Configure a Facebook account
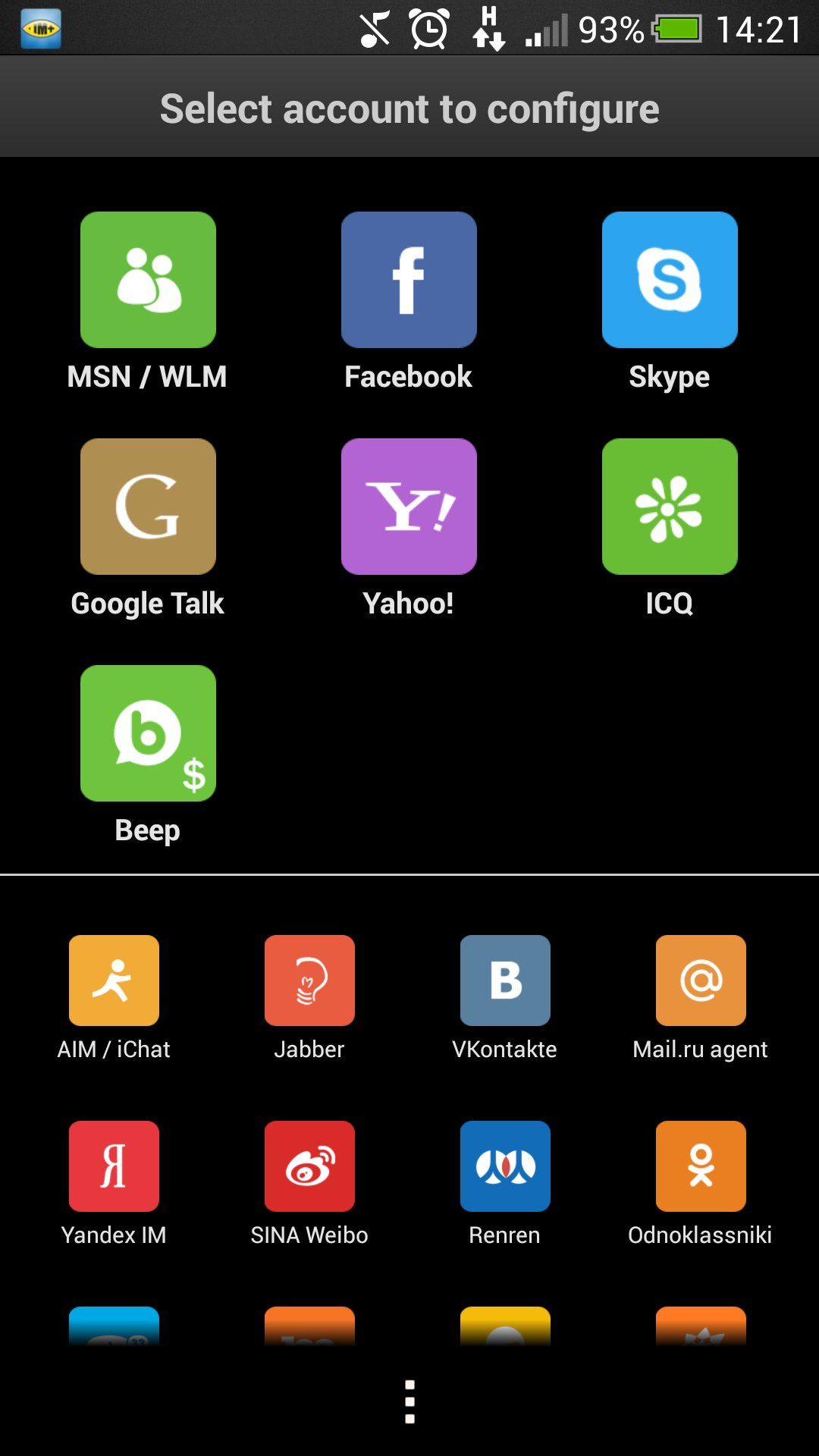819x1456 pixels. (409, 279)
